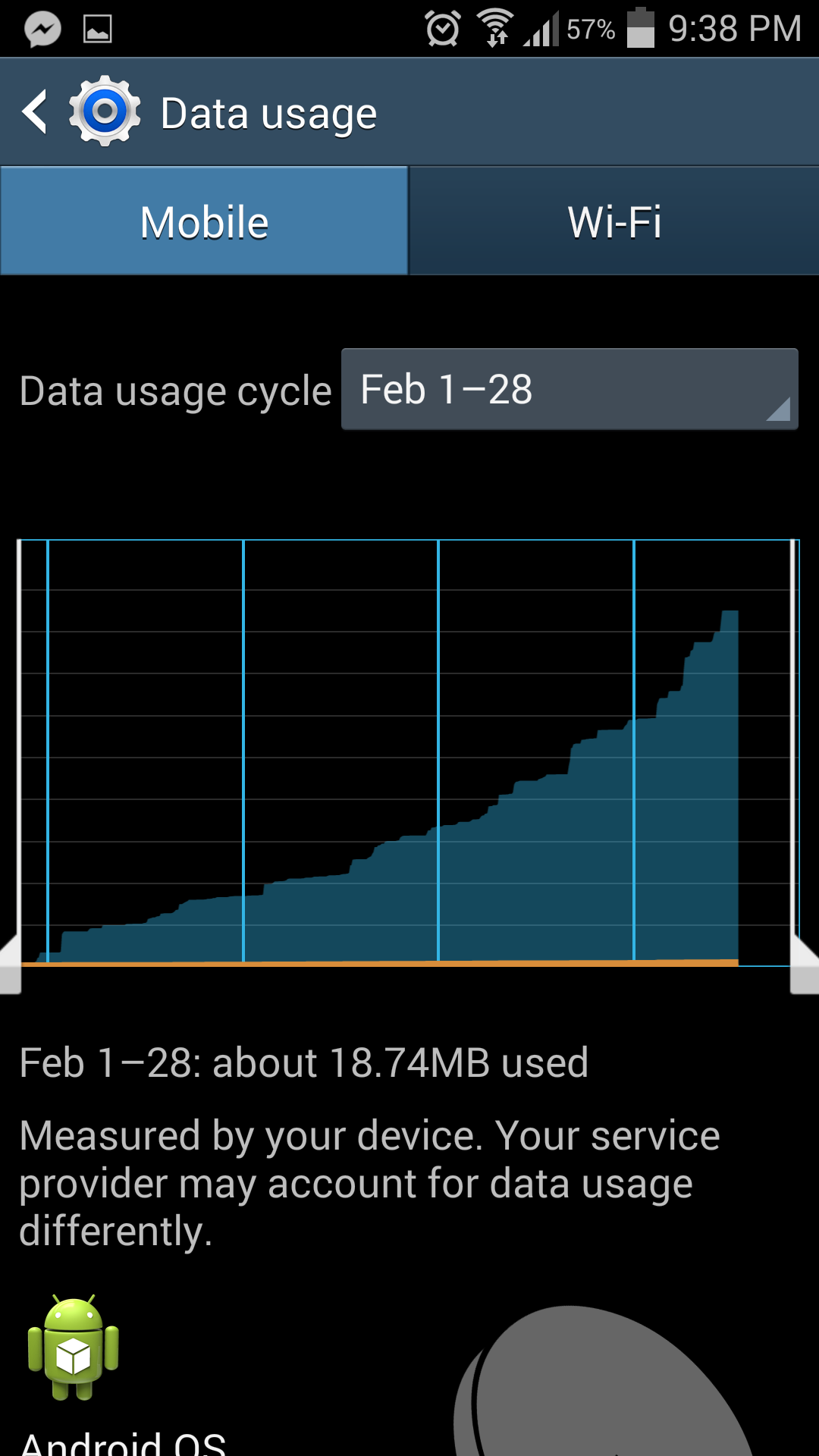Switch to the Wi-Fi tab
The height and width of the screenshot is (1456, 819).
(x=614, y=221)
